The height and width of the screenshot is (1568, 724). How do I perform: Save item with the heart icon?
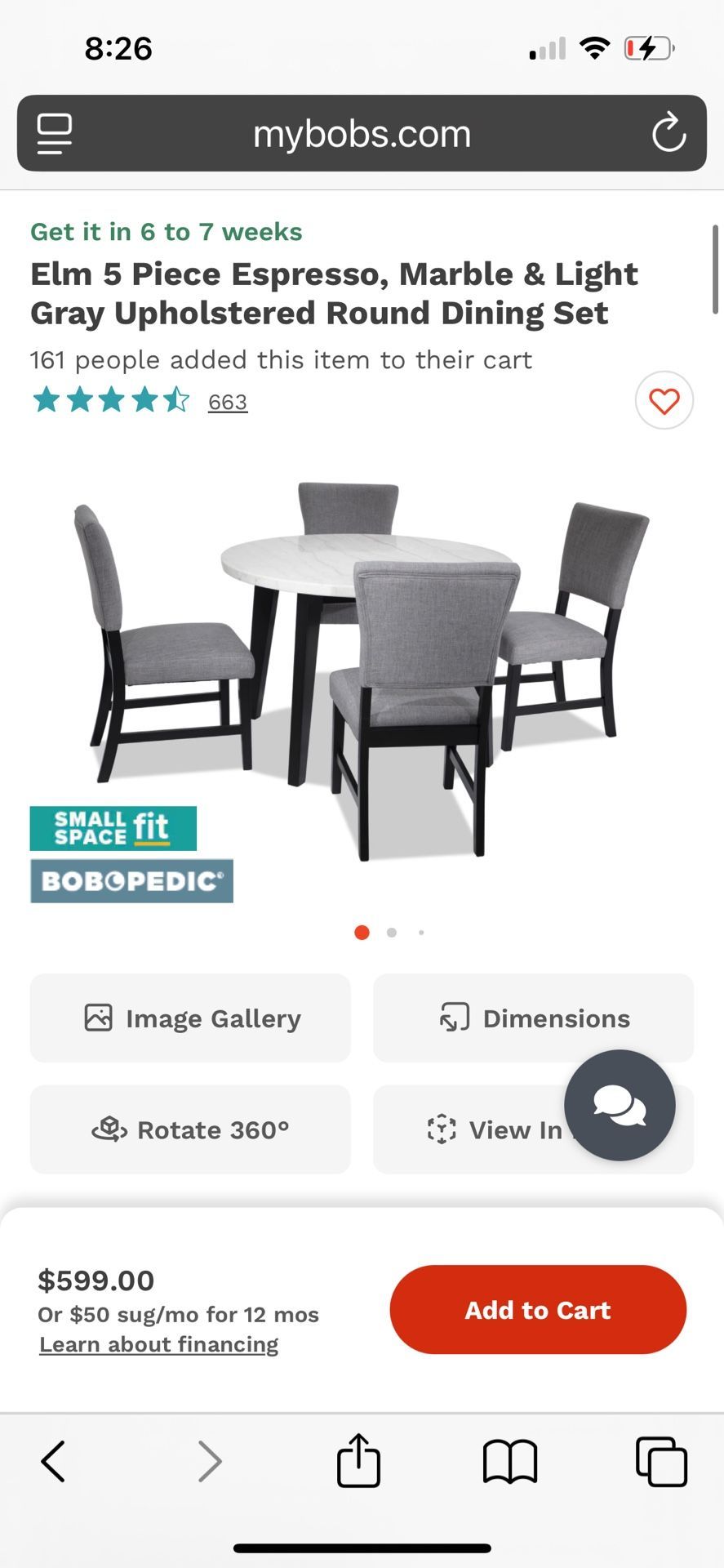click(664, 400)
